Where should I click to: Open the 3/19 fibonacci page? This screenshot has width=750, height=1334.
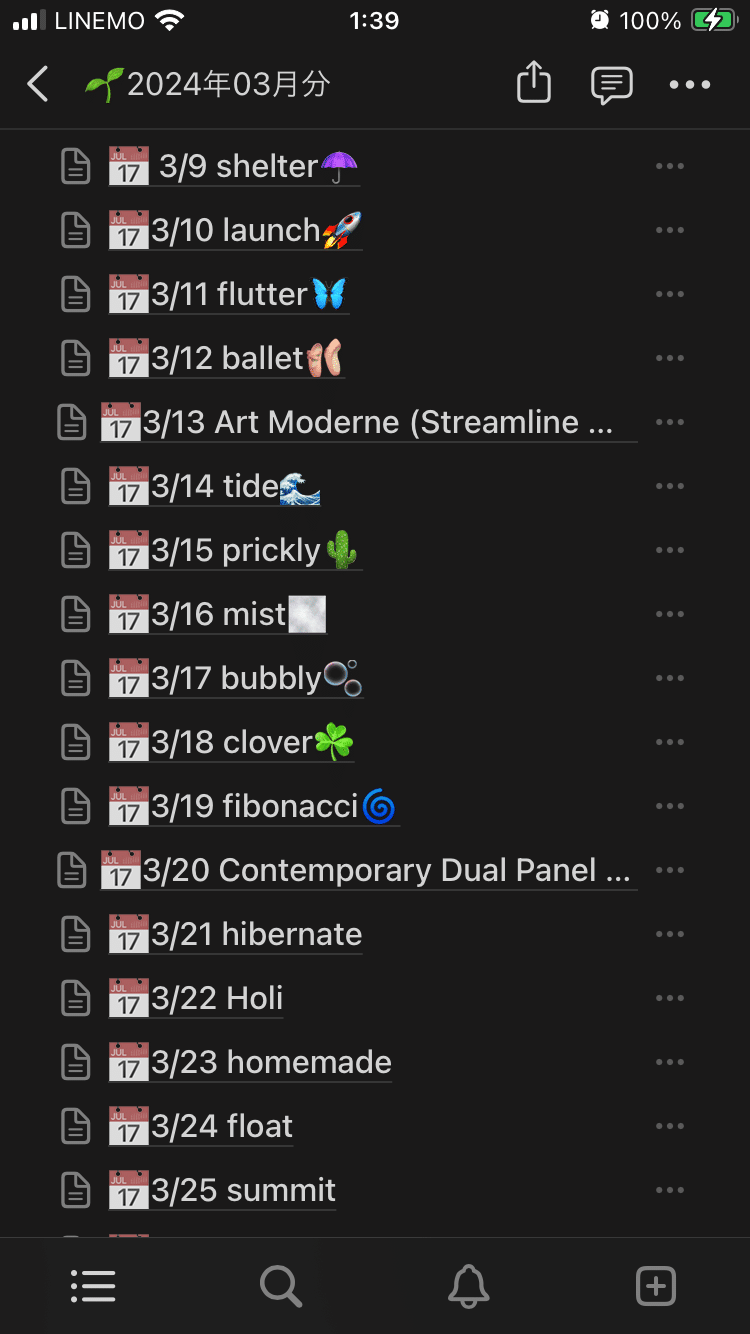coord(254,807)
